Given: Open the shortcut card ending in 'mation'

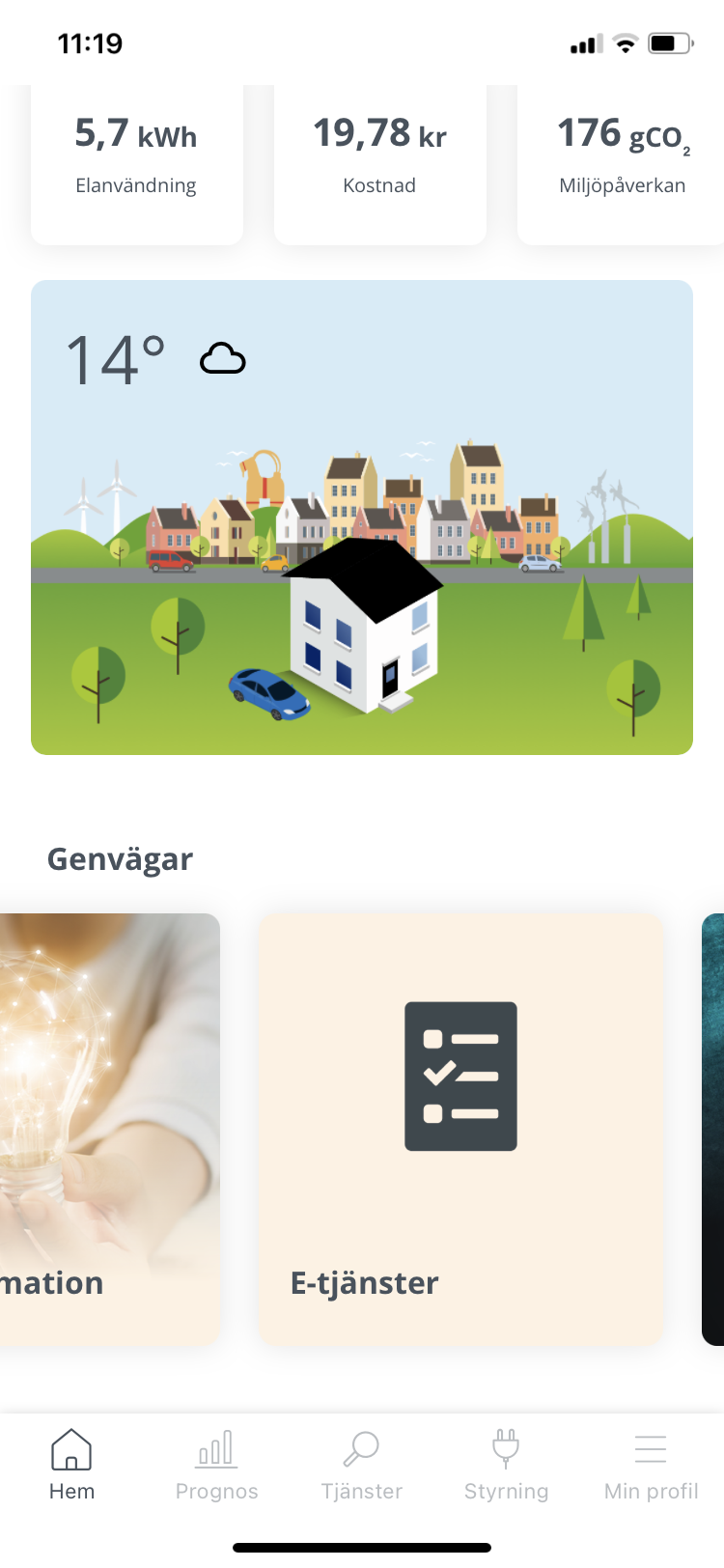Looking at the screenshot, I should 106,1128.
